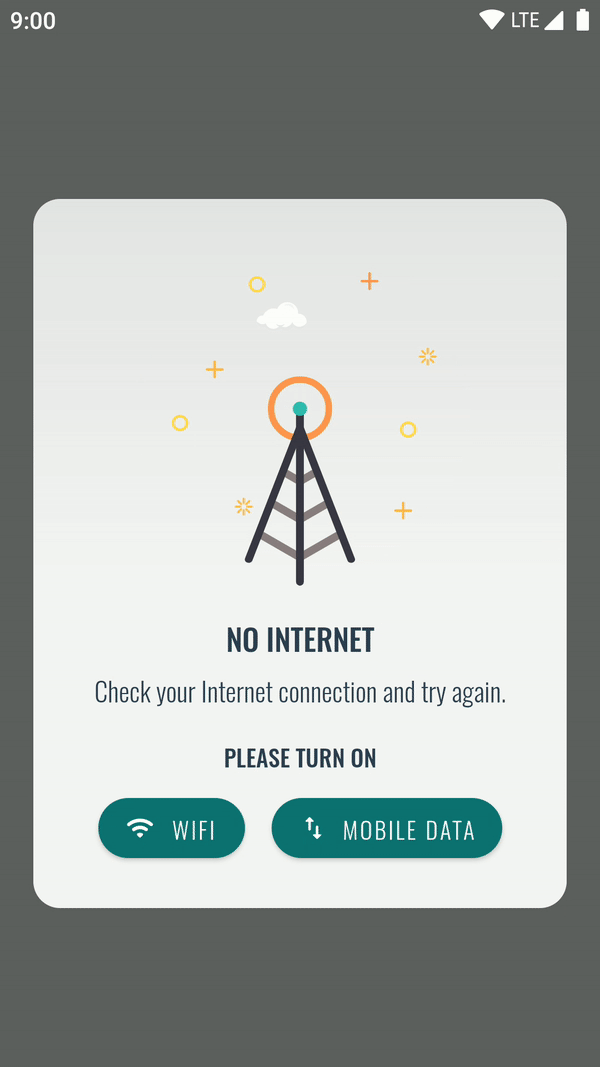Image resolution: width=600 pixels, height=1067 pixels.
Task: Turn on Mobile Data
Action: pyautogui.click(x=386, y=828)
